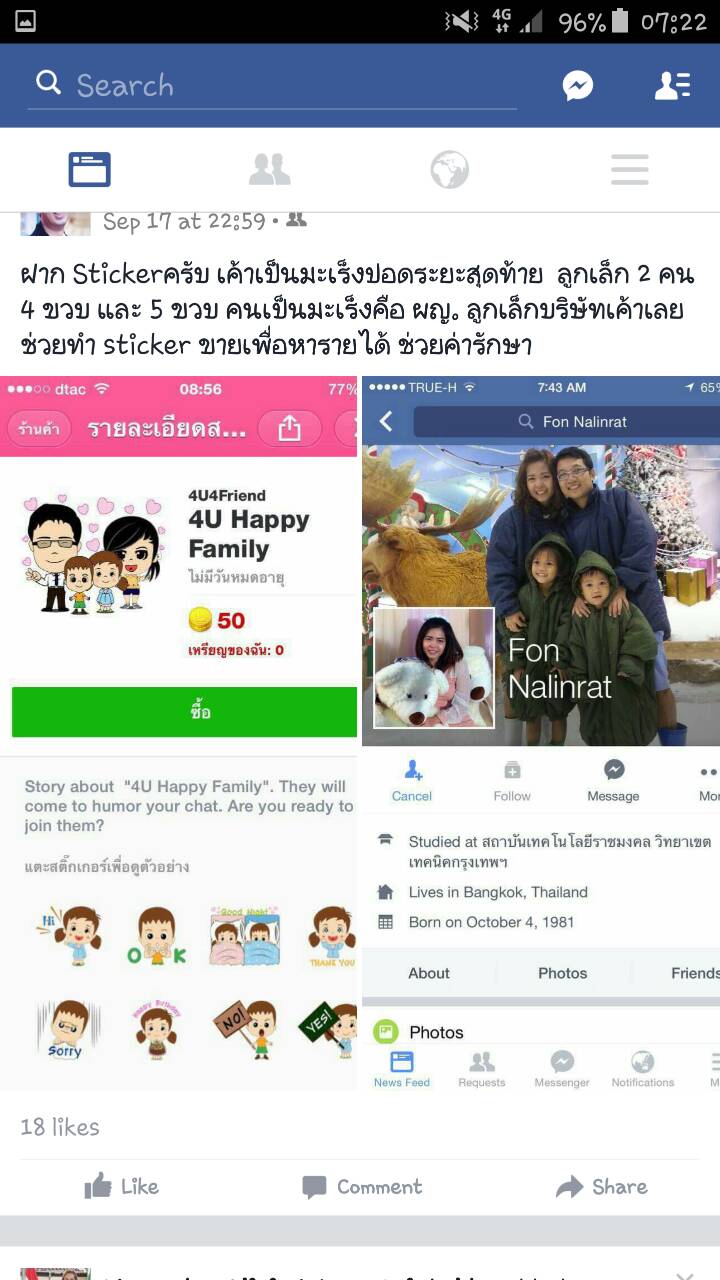
Task: View the 18 likes list
Action: tap(60, 1127)
